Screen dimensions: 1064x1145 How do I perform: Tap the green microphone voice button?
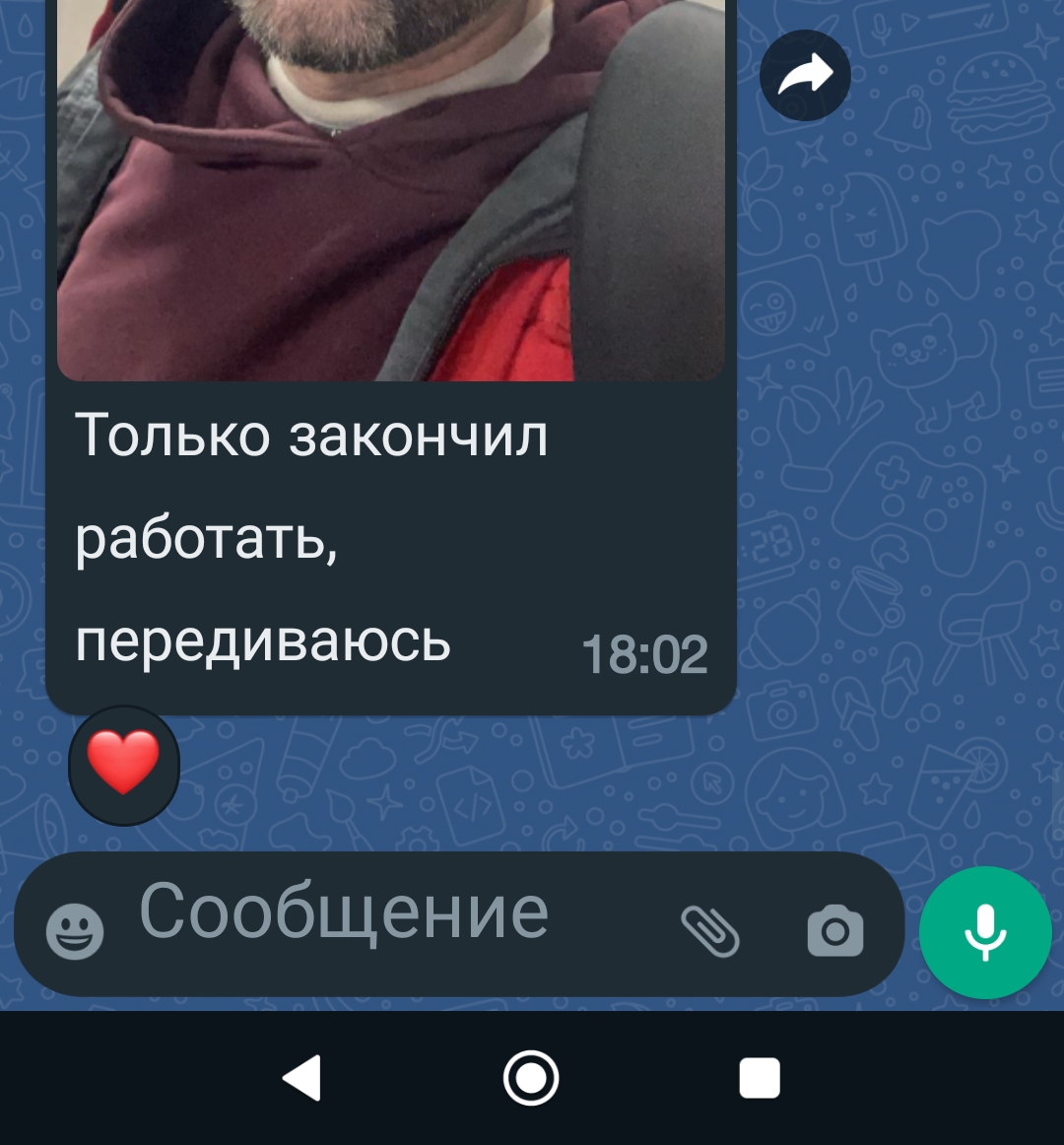coord(984,932)
